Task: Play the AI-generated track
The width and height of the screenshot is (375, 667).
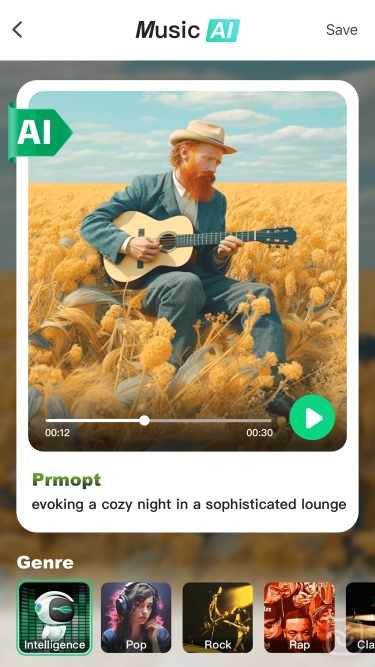Action: 312,417
